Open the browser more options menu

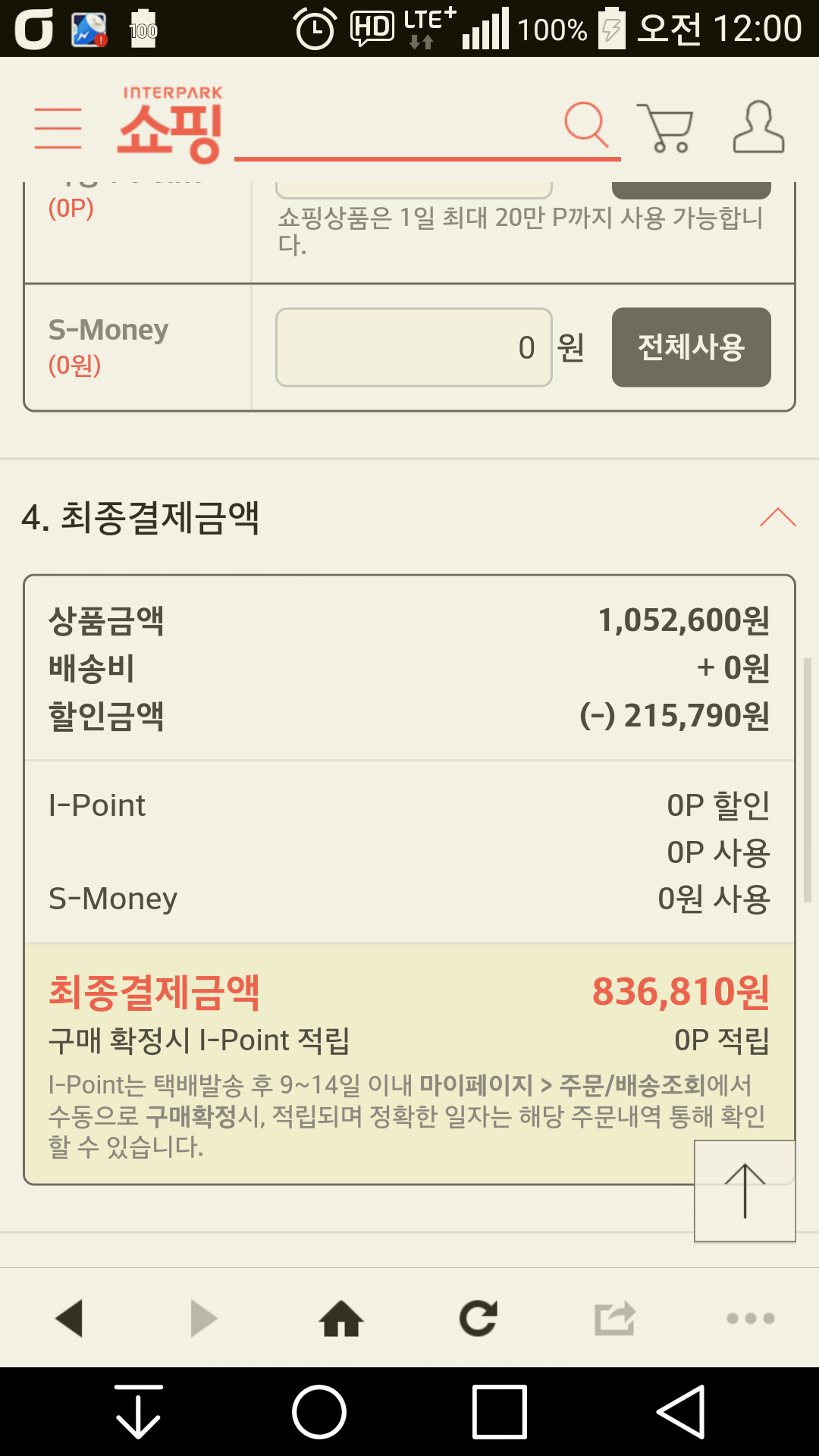point(750,1318)
